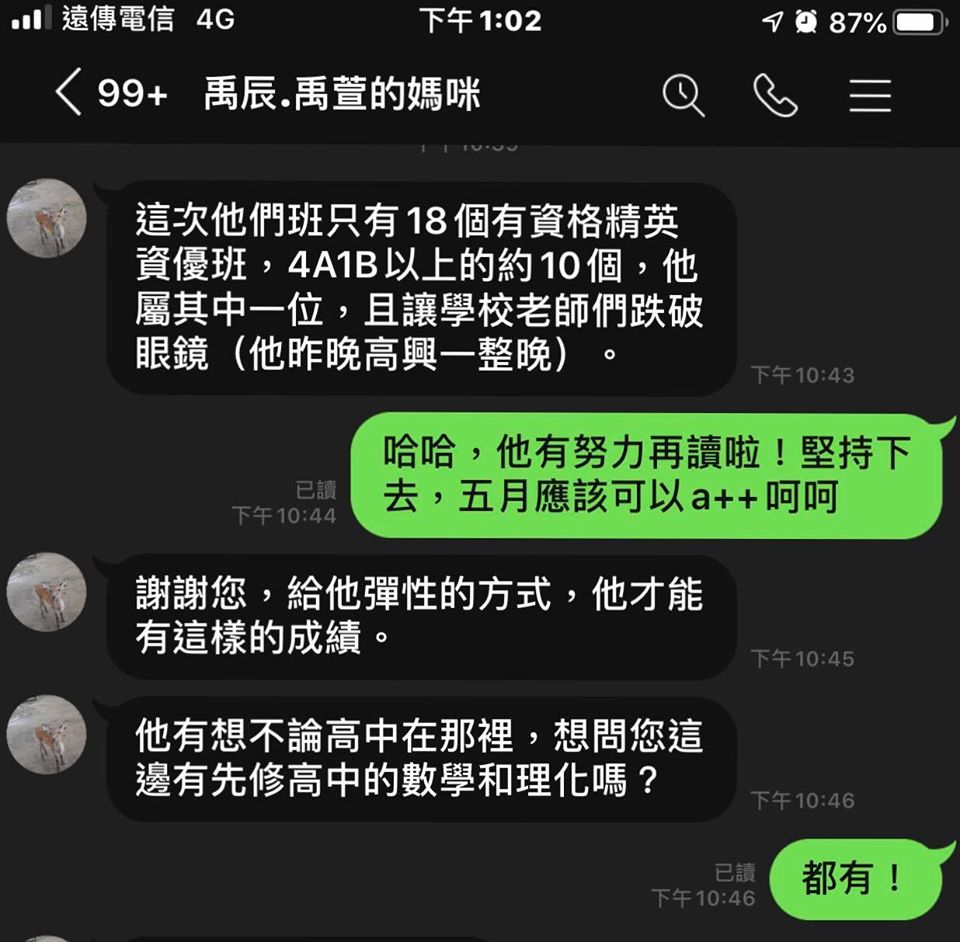Search within this conversation
The image size is (960, 942).
coord(683,96)
